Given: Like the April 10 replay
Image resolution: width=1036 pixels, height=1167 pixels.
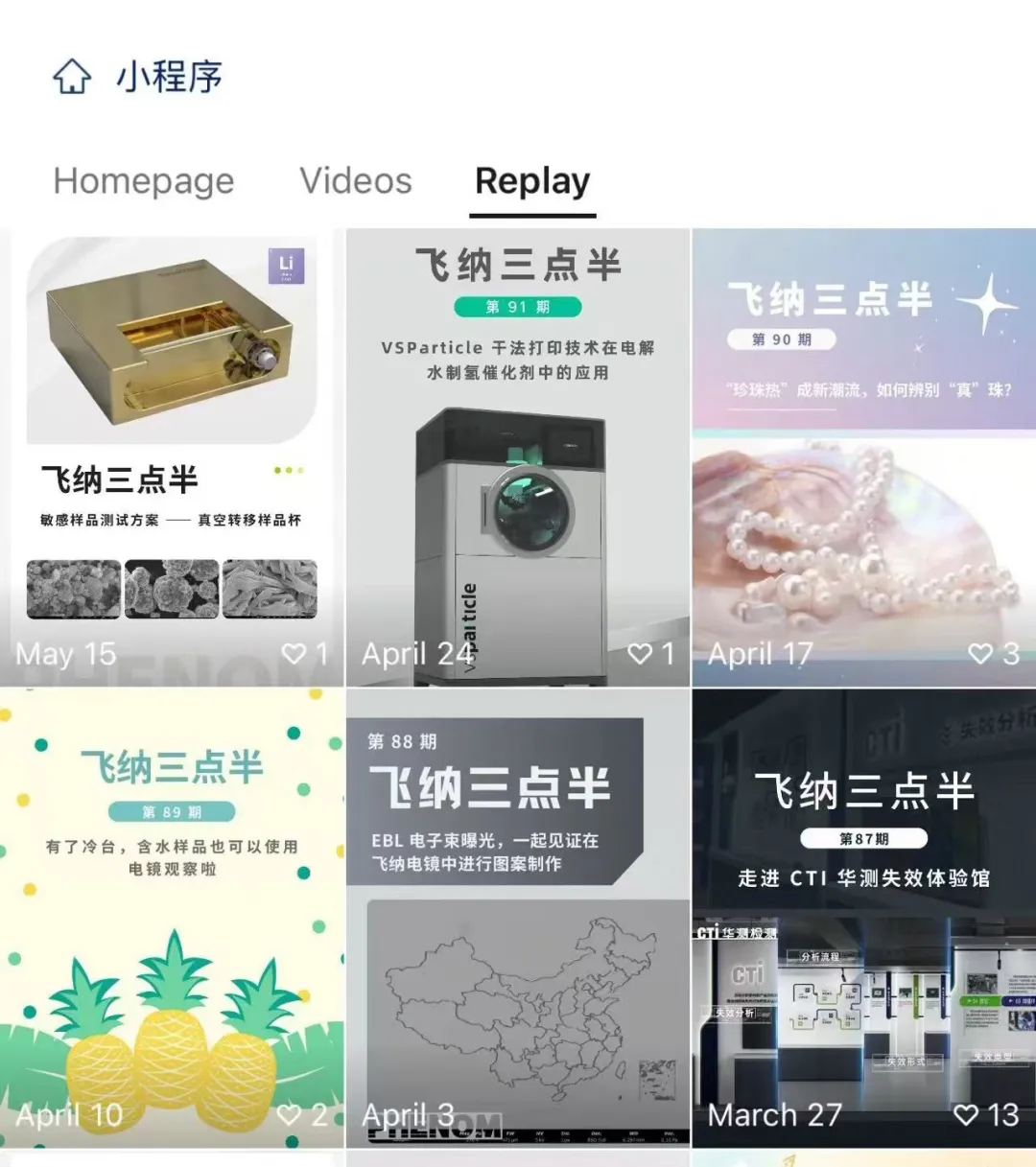Looking at the screenshot, I should (289, 1114).
